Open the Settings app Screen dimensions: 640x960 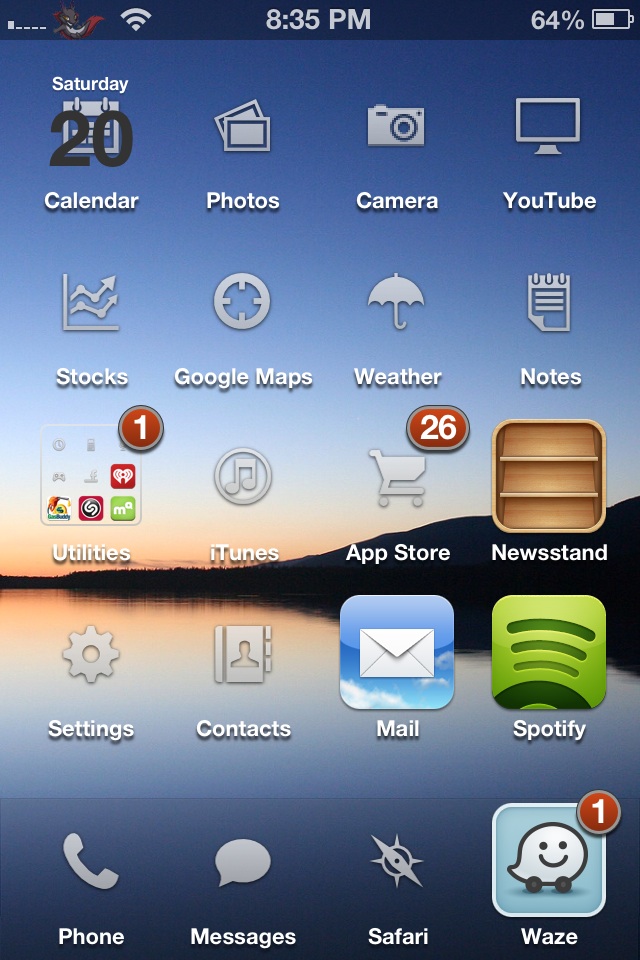[x=91, y=654]
